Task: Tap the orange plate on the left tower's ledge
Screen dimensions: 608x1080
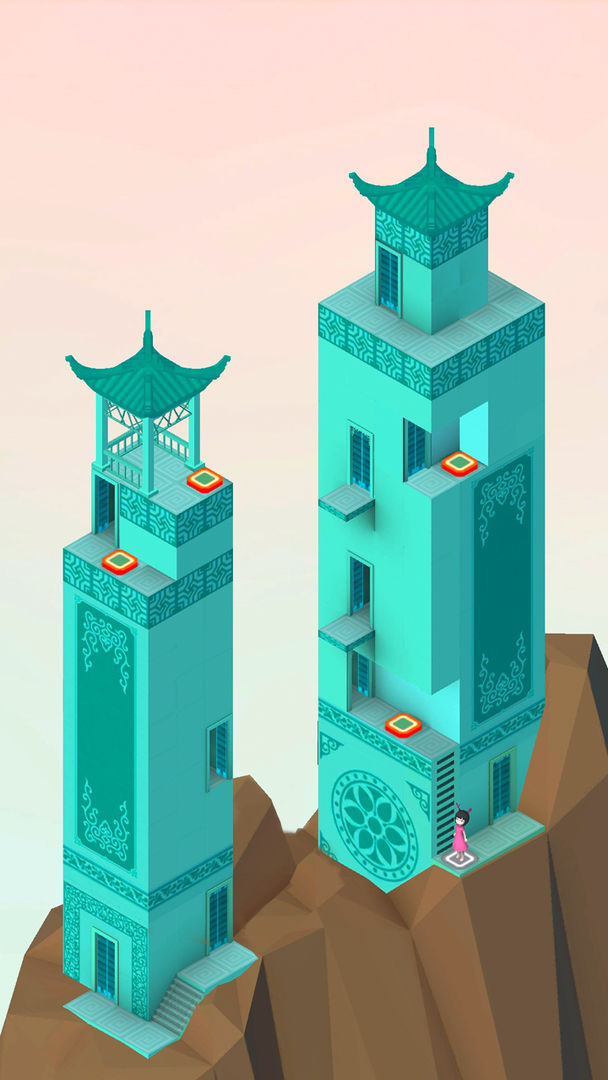Action: click(119, 561)
